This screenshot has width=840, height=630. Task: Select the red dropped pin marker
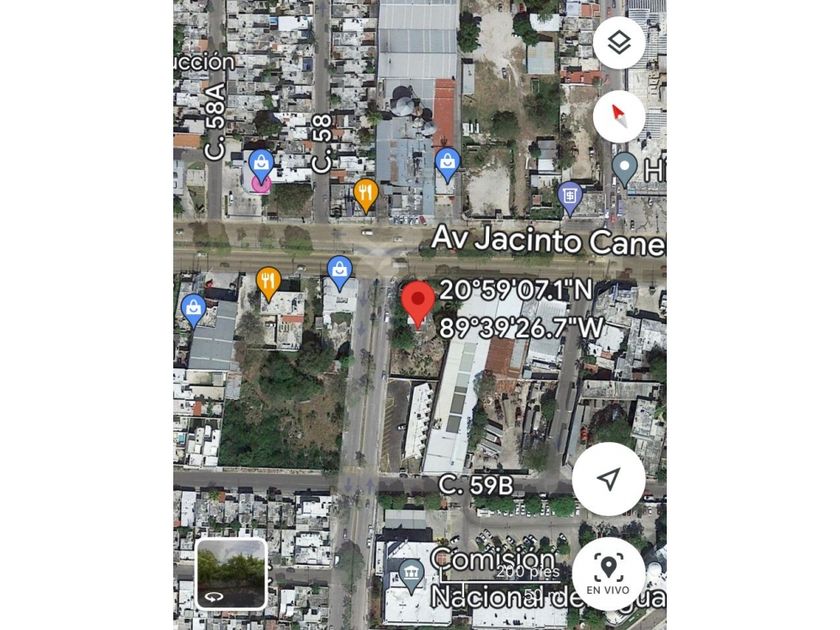coord(418,302)
